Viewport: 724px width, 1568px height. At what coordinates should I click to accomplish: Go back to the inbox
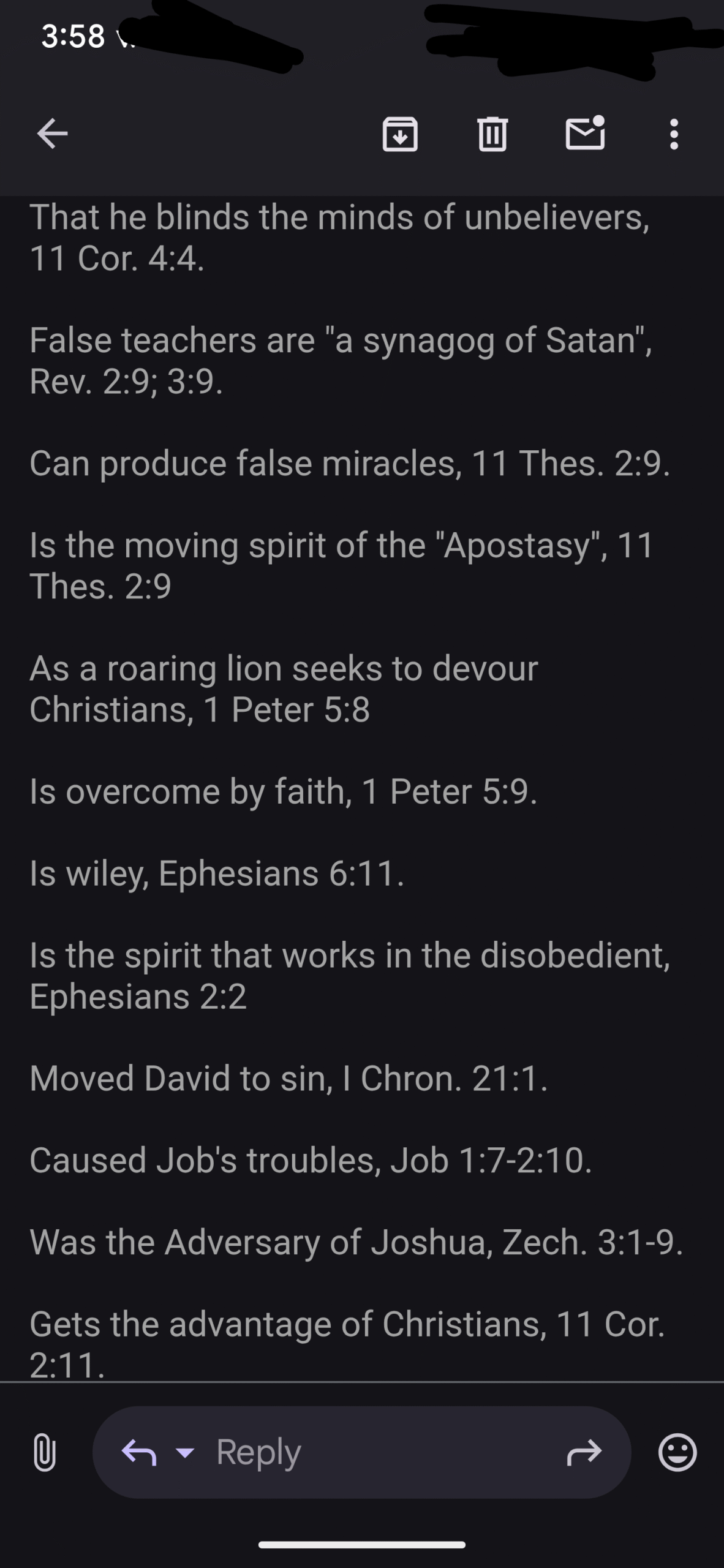[x=52, y=134]
